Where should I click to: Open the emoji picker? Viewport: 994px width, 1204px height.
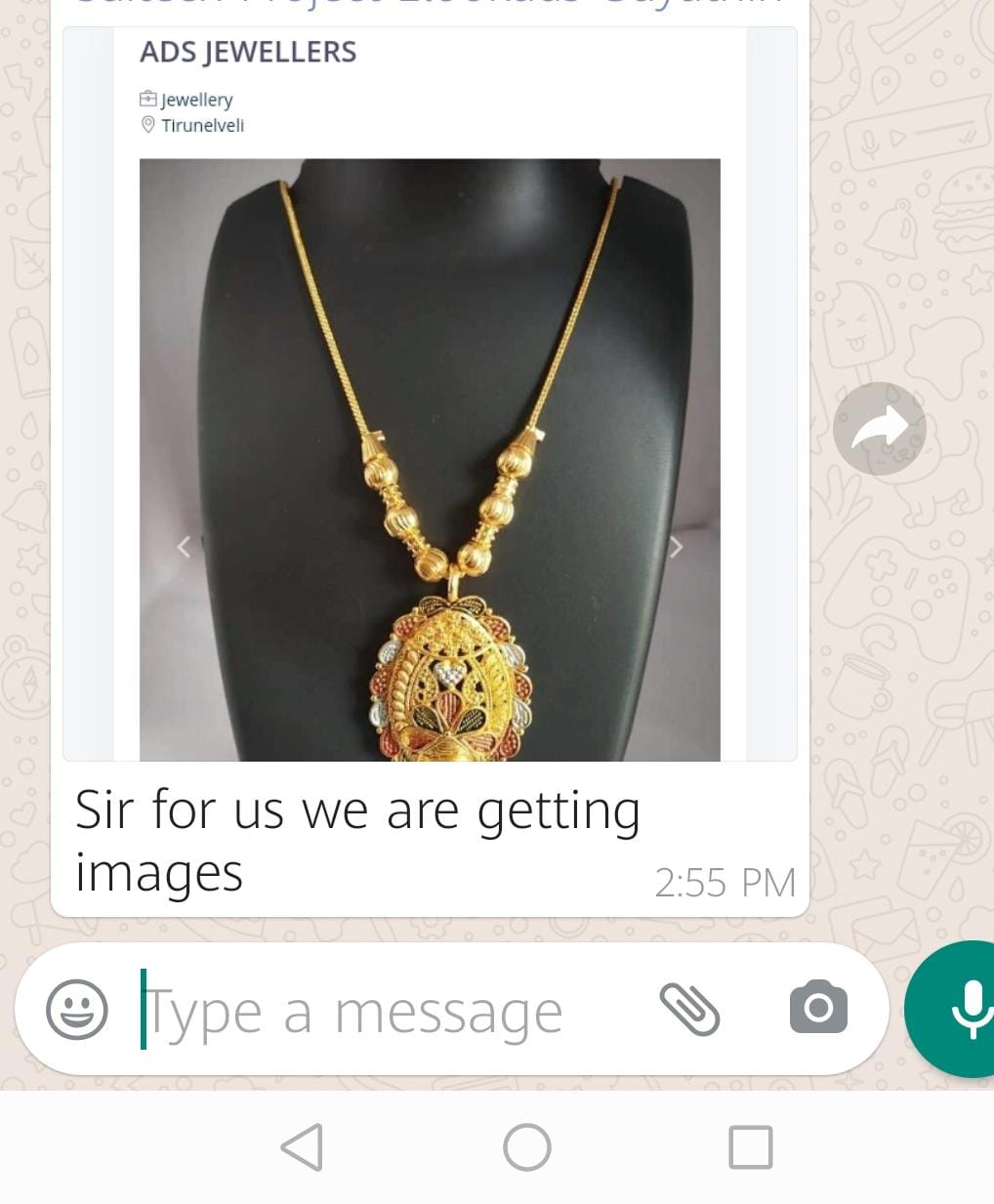[77, 1010]
